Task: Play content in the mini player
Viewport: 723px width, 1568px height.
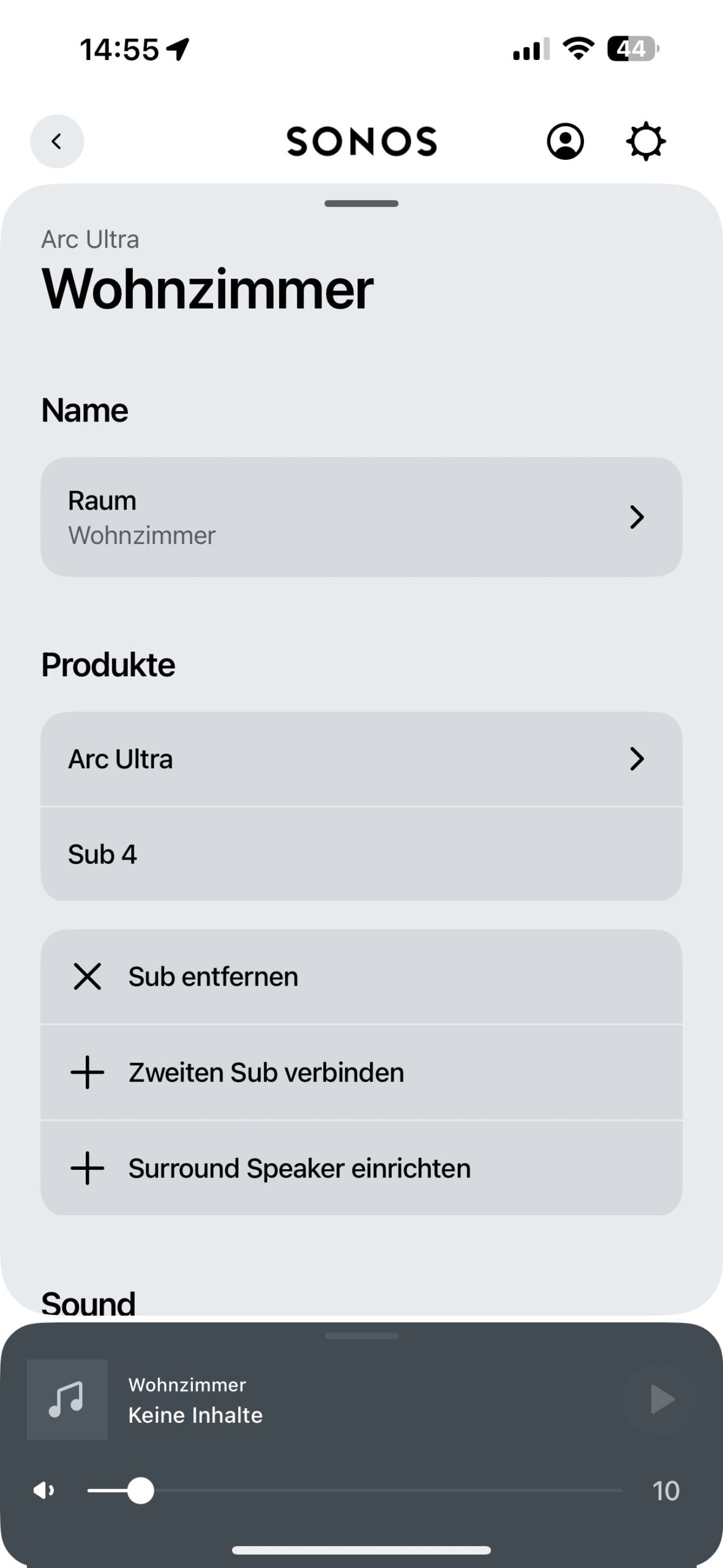Action: click(661, 1400)
